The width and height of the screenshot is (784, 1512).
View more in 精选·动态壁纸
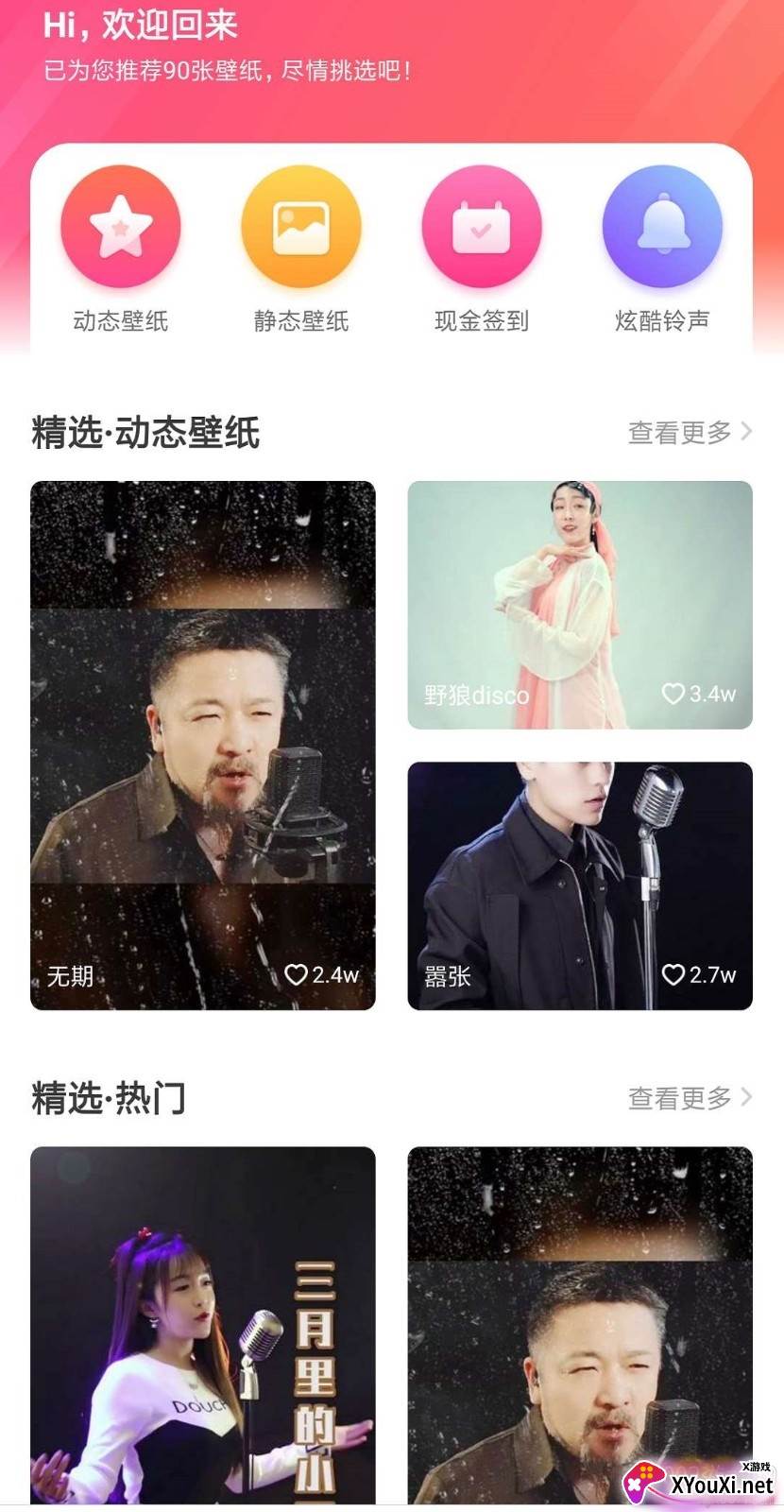click(x=690, y=433)
